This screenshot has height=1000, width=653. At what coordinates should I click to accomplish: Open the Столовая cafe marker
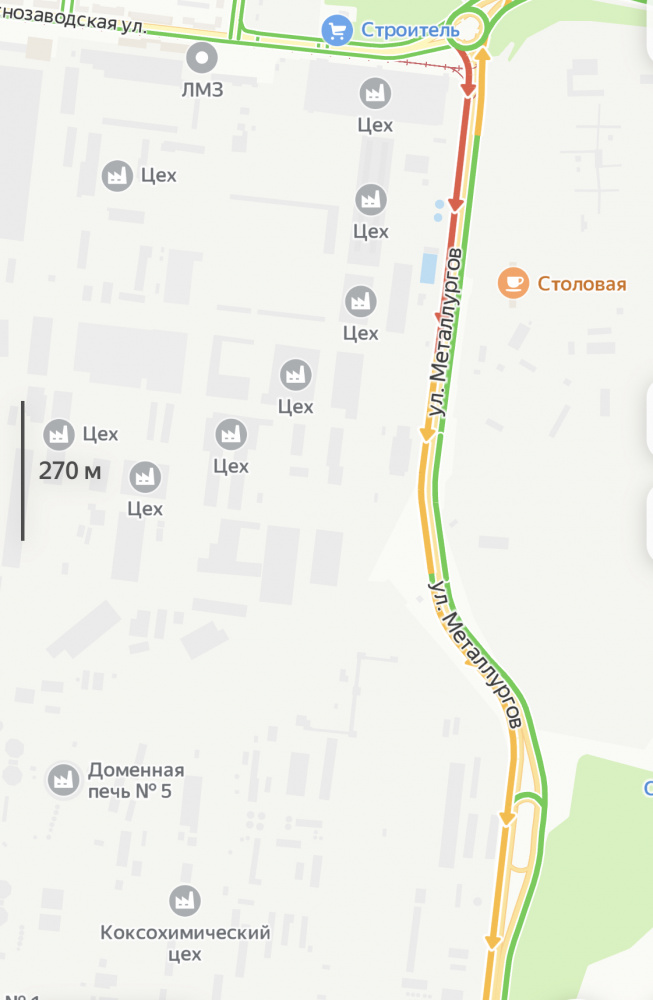click(x=515, y=283)
